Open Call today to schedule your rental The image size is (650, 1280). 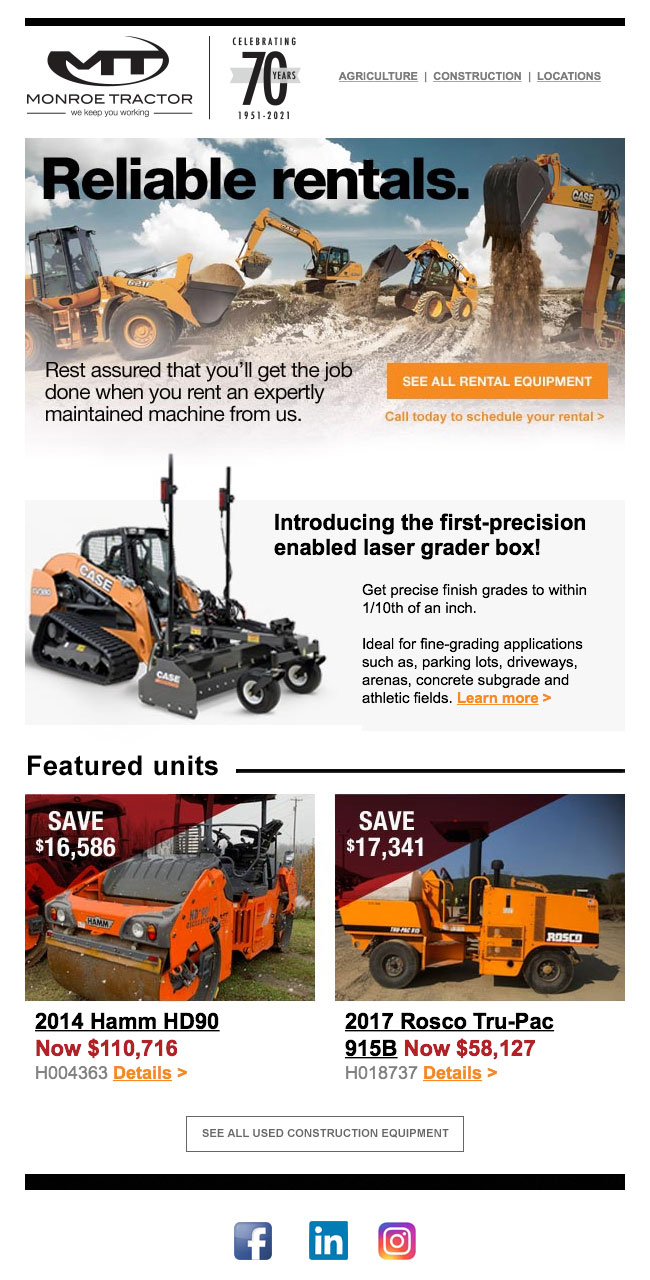point(494,417)
